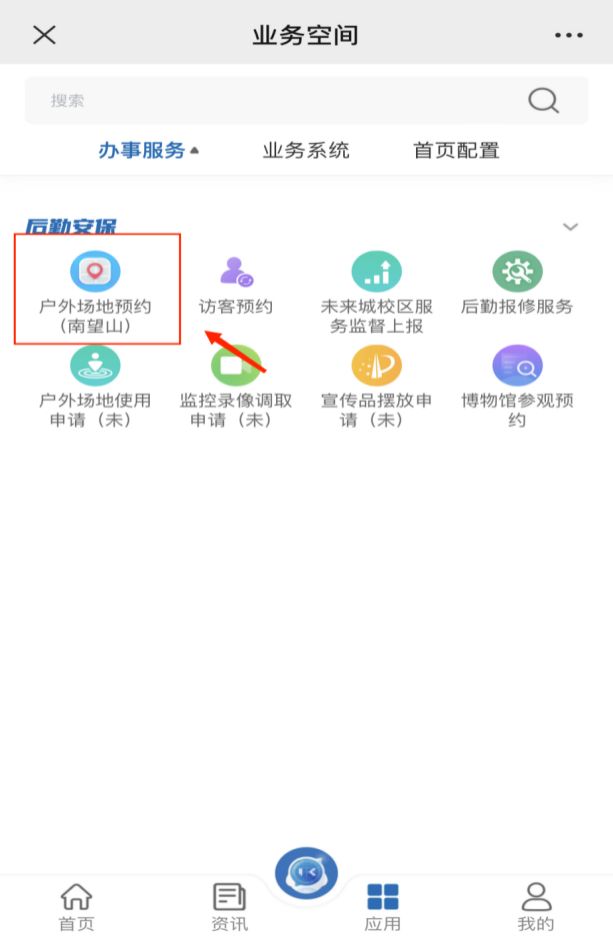This screenshot has width=613, height=936.
Task: Open 监控录像调取申请（未）
Action: (x=236, y=385)
